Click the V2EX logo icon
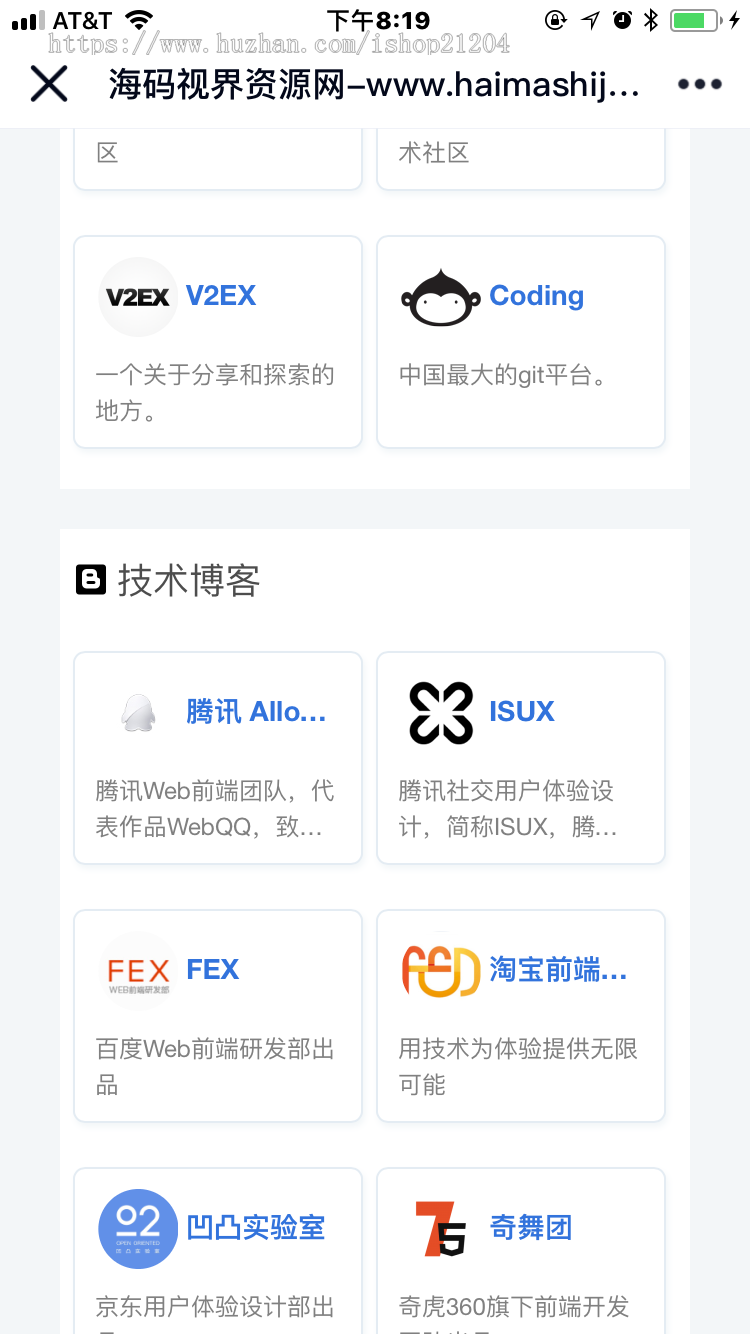 point(138,296)
